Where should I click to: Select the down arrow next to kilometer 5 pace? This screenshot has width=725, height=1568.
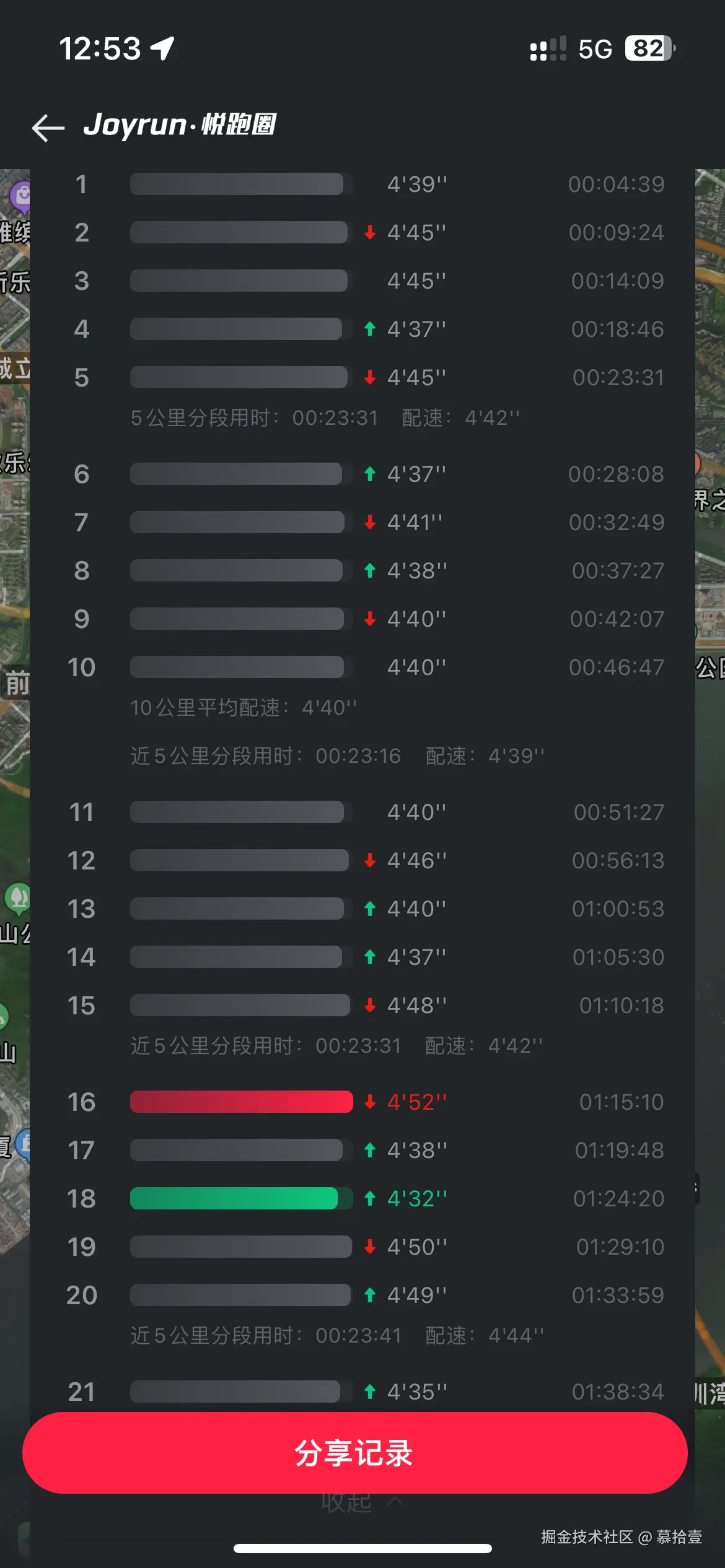point(370,377)
